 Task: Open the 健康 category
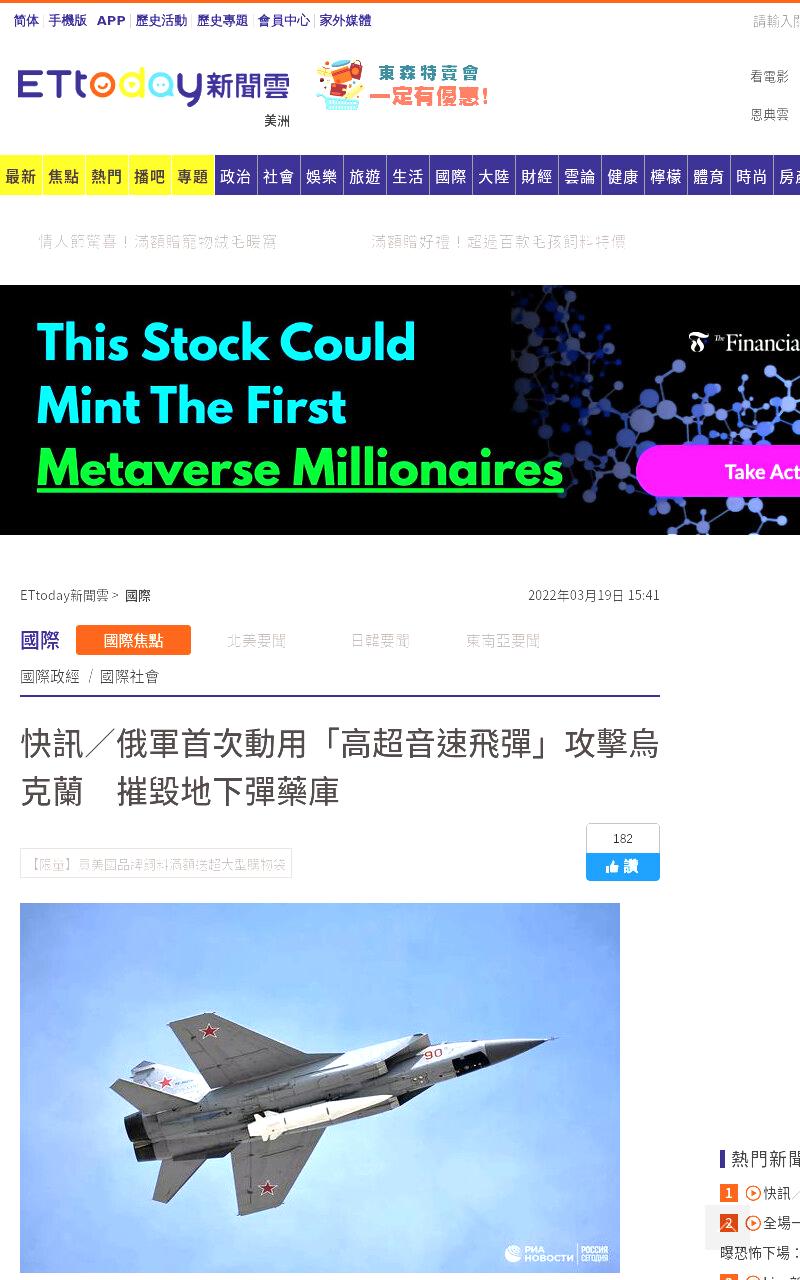pyautogui.click(x=623, y=176)
